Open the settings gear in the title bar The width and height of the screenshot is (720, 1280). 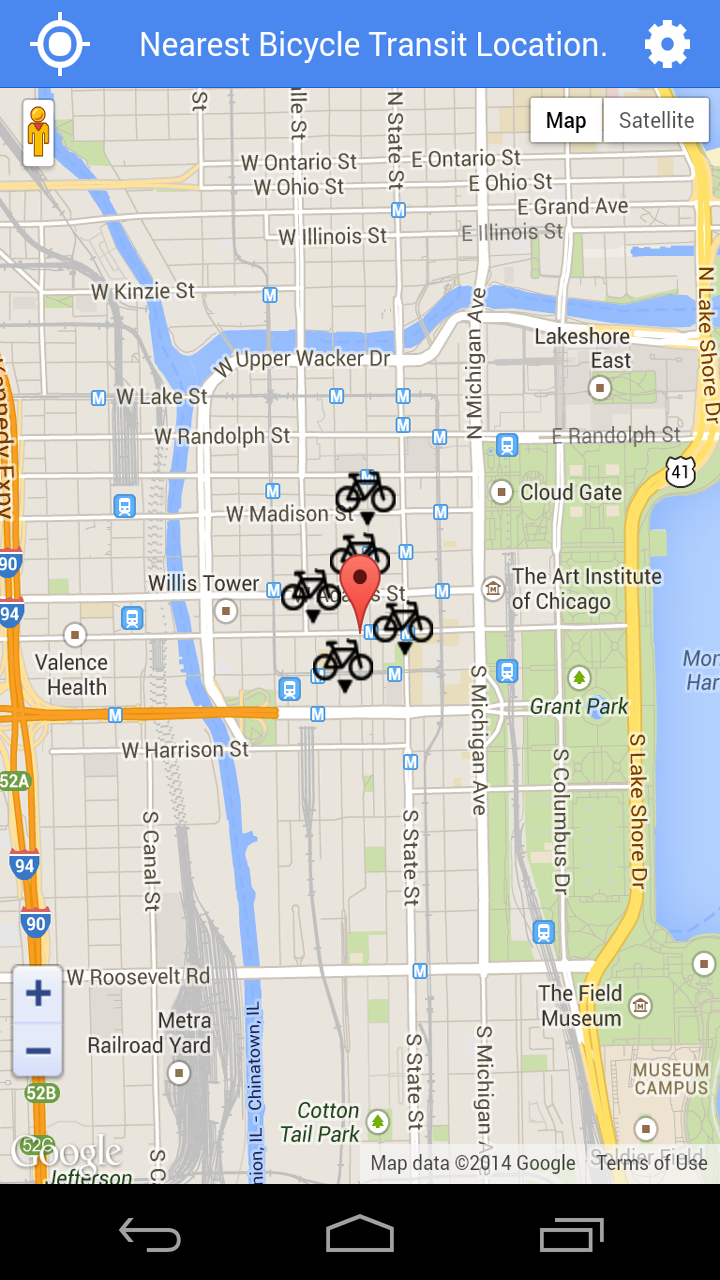(x=666, y=43)
